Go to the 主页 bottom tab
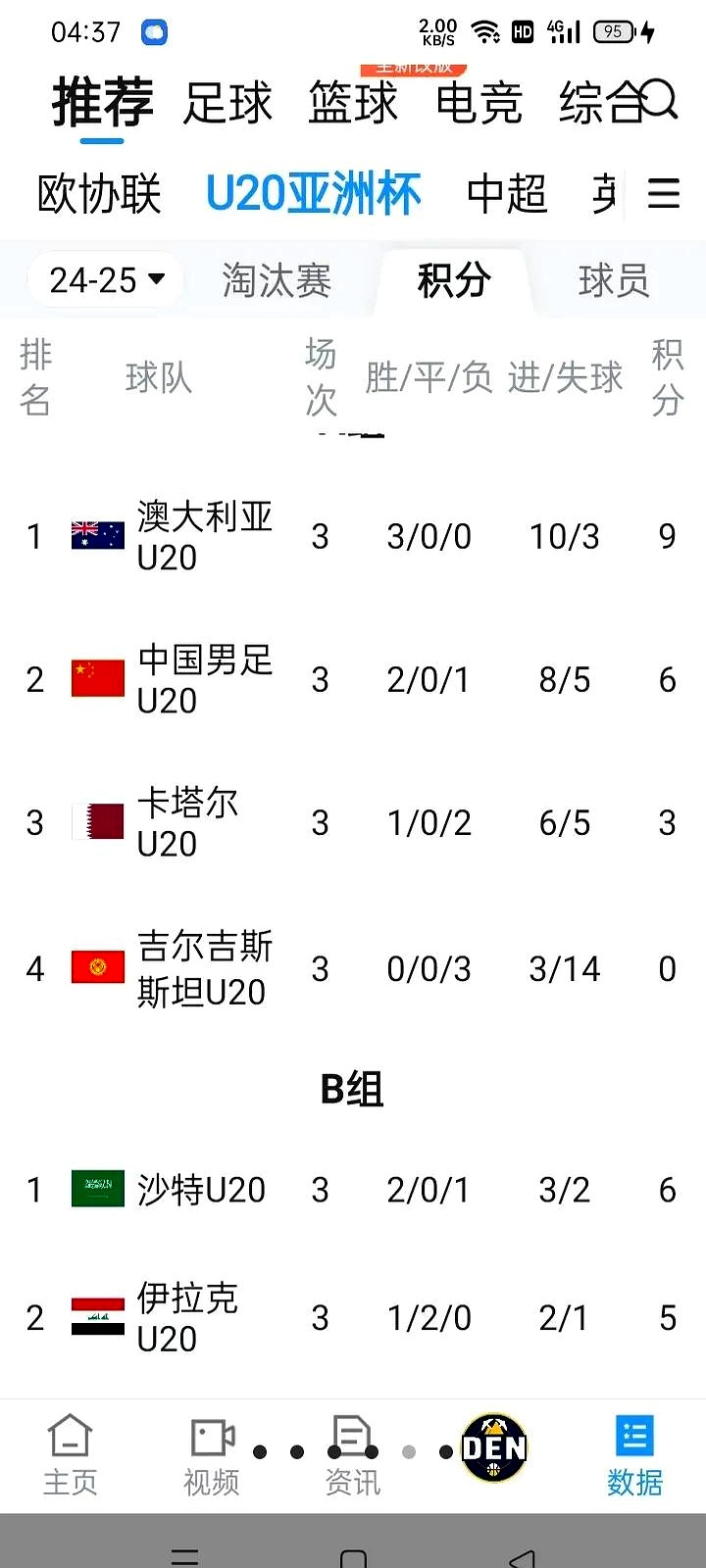 click(x=71, y=1455)
